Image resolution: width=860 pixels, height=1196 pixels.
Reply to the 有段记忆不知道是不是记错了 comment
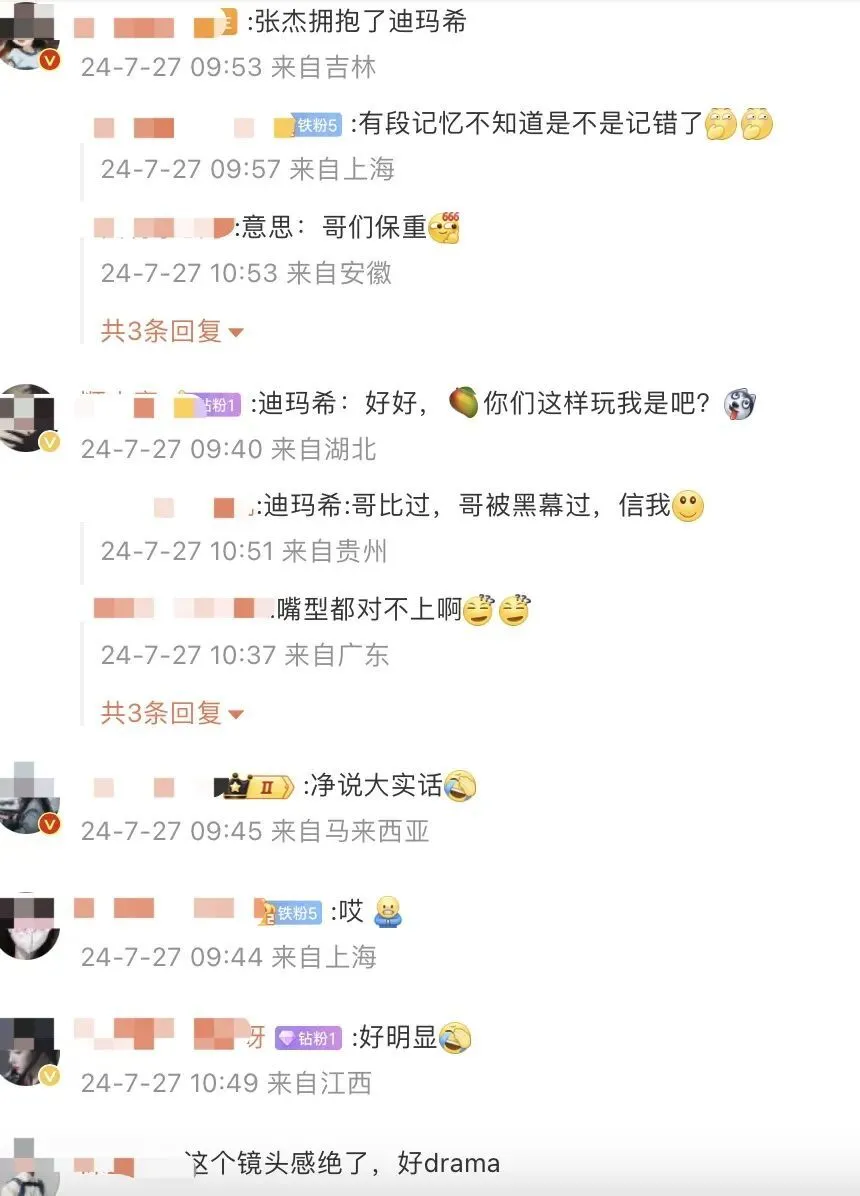pyautogui.click(x=532, y=124)
